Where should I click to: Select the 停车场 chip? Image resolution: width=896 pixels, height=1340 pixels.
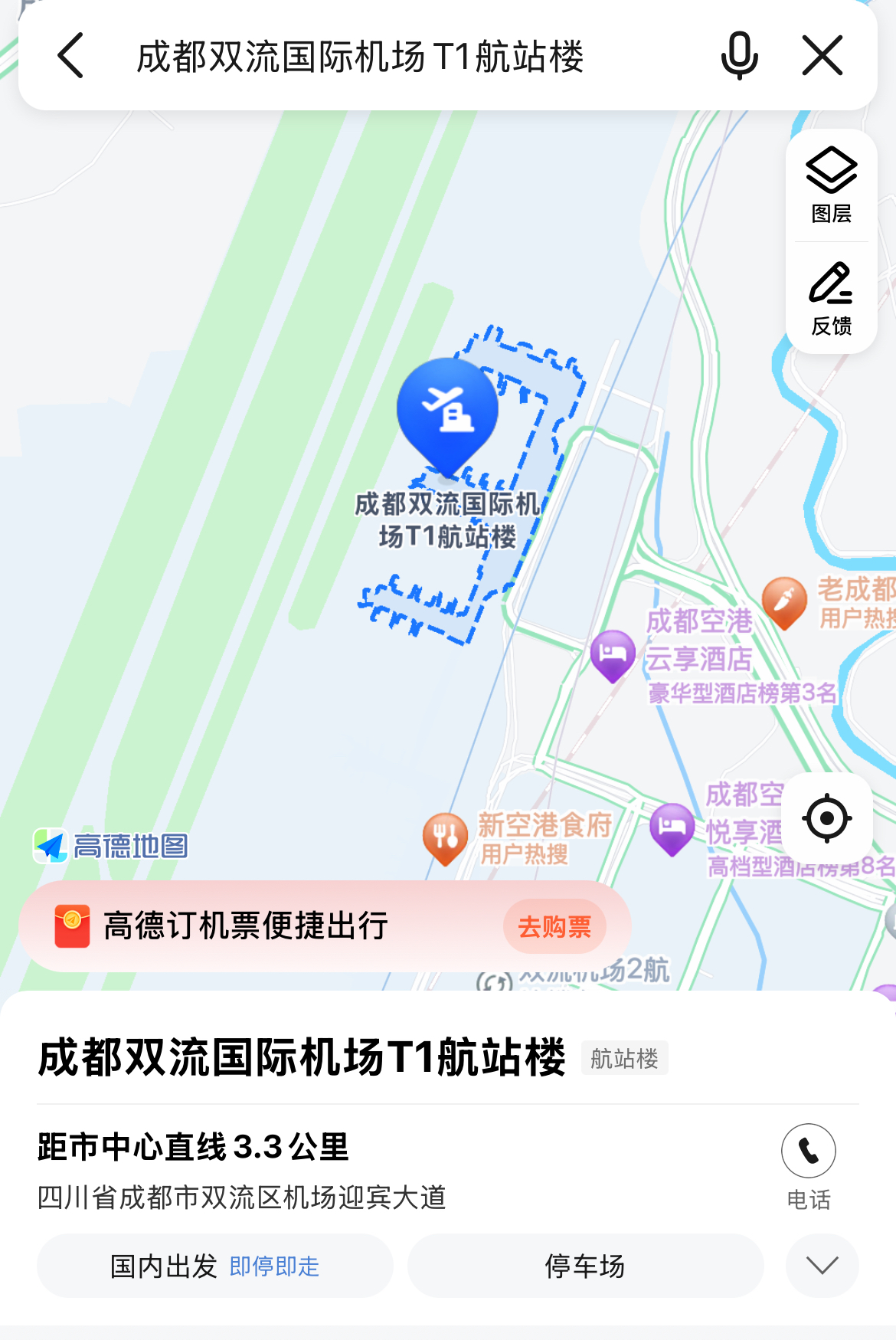[585, 1266]
